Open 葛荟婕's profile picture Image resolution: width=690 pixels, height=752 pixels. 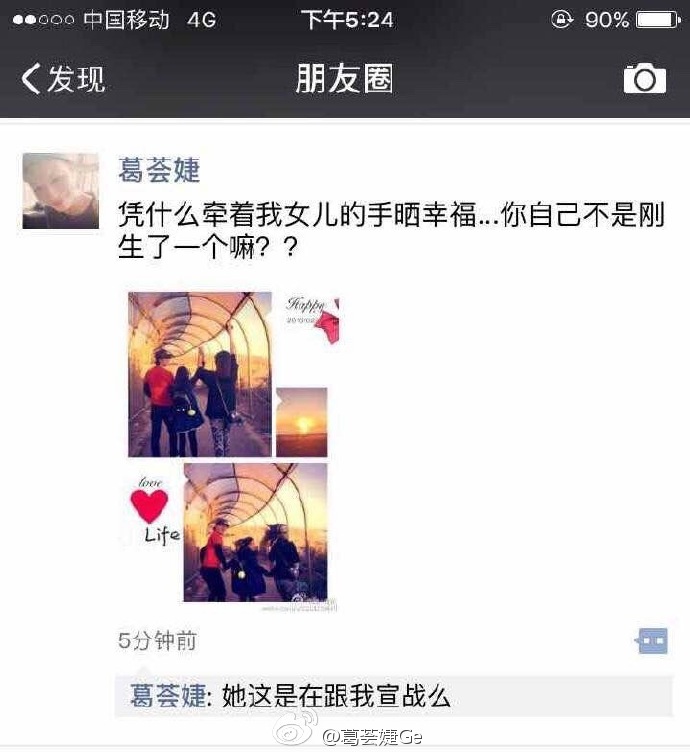pos(60,191)
